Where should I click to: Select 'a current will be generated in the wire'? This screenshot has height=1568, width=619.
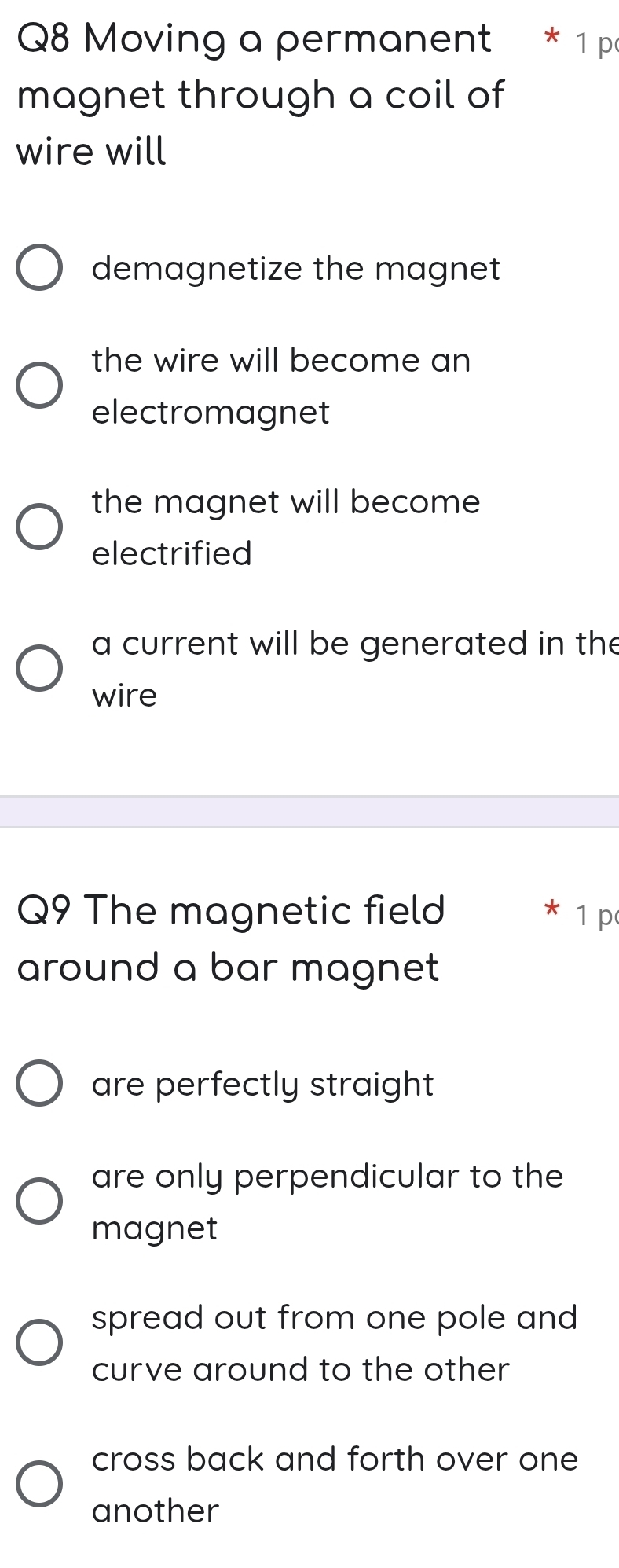39,669
